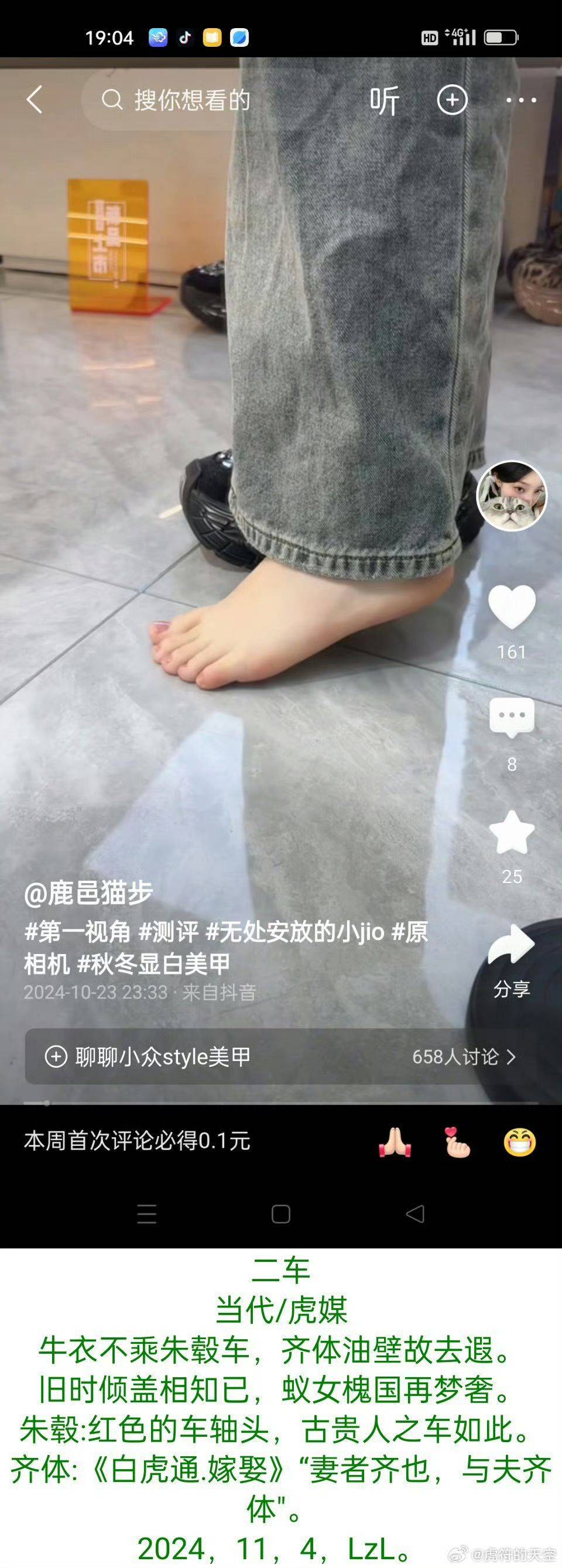Tap the system home button
The width and height of the screenshot is (562, 1568).
(x=280, y=1214)
